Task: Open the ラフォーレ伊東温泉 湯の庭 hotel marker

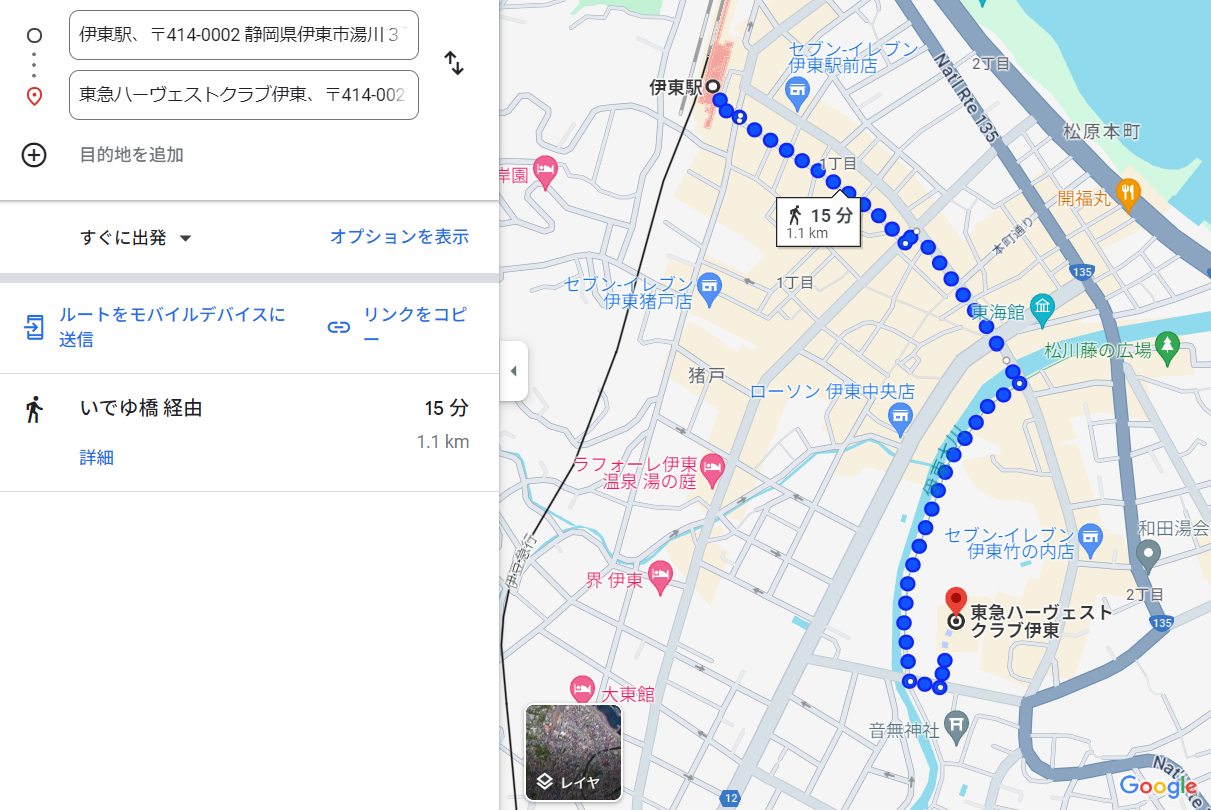Action: pos(712,465)
